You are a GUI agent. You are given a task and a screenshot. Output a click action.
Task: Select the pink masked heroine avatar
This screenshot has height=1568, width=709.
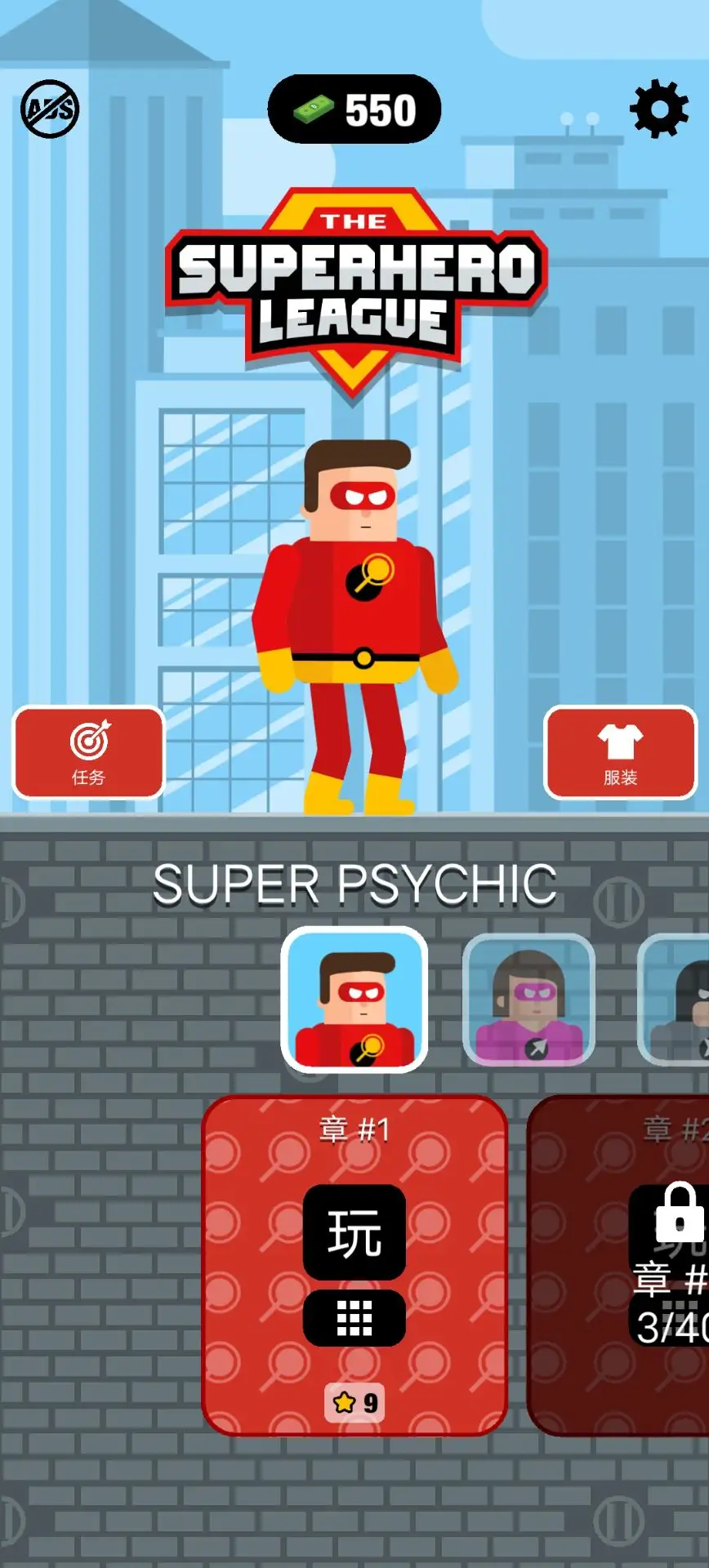[529, 1000]
